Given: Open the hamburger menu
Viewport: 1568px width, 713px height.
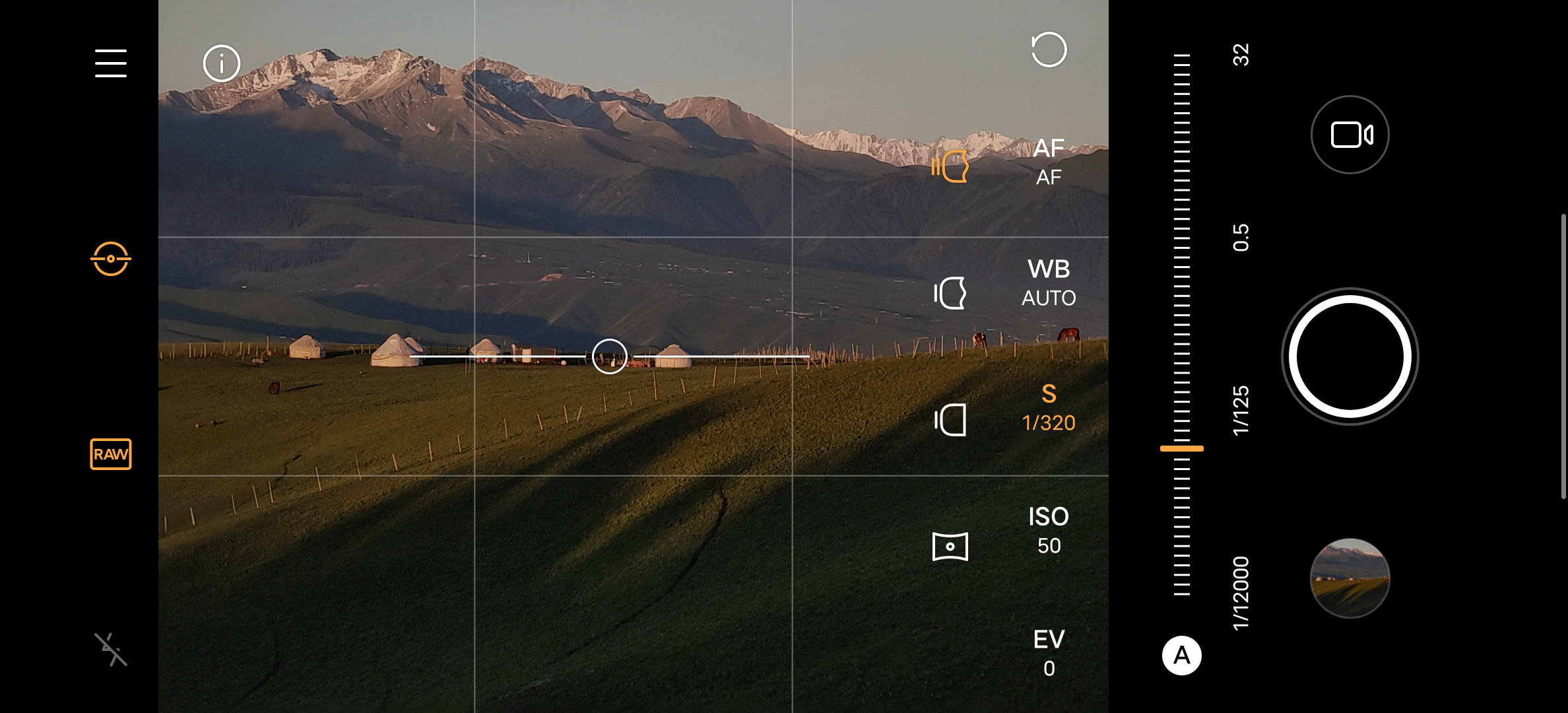Looking at the screenshot, I should point(110,63).
